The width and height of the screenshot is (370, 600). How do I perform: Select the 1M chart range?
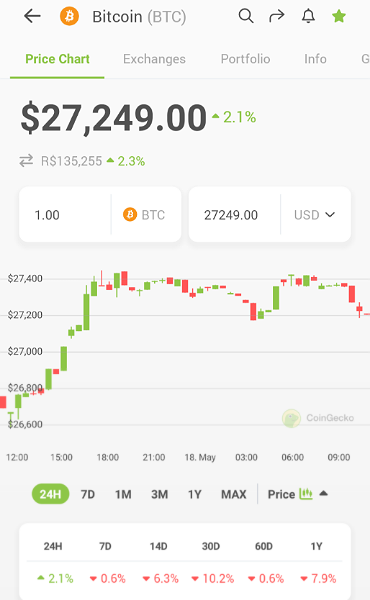pyautogui.click(x=123, y=494)
